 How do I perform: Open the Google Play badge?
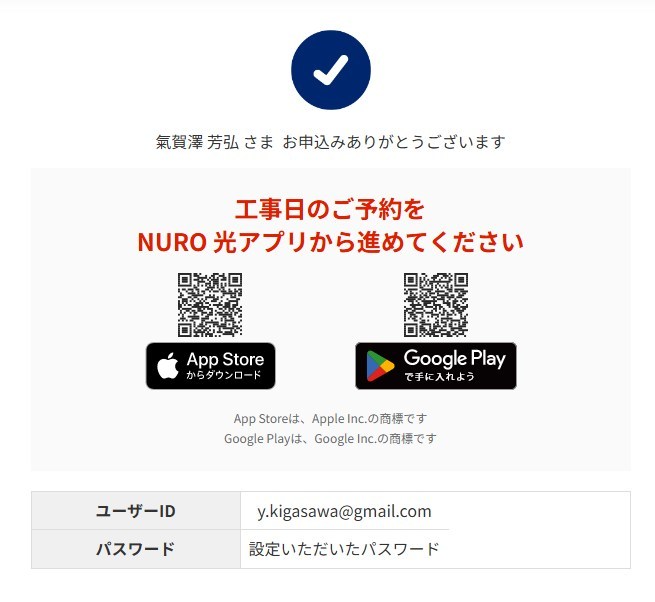(x=436, y=366)
